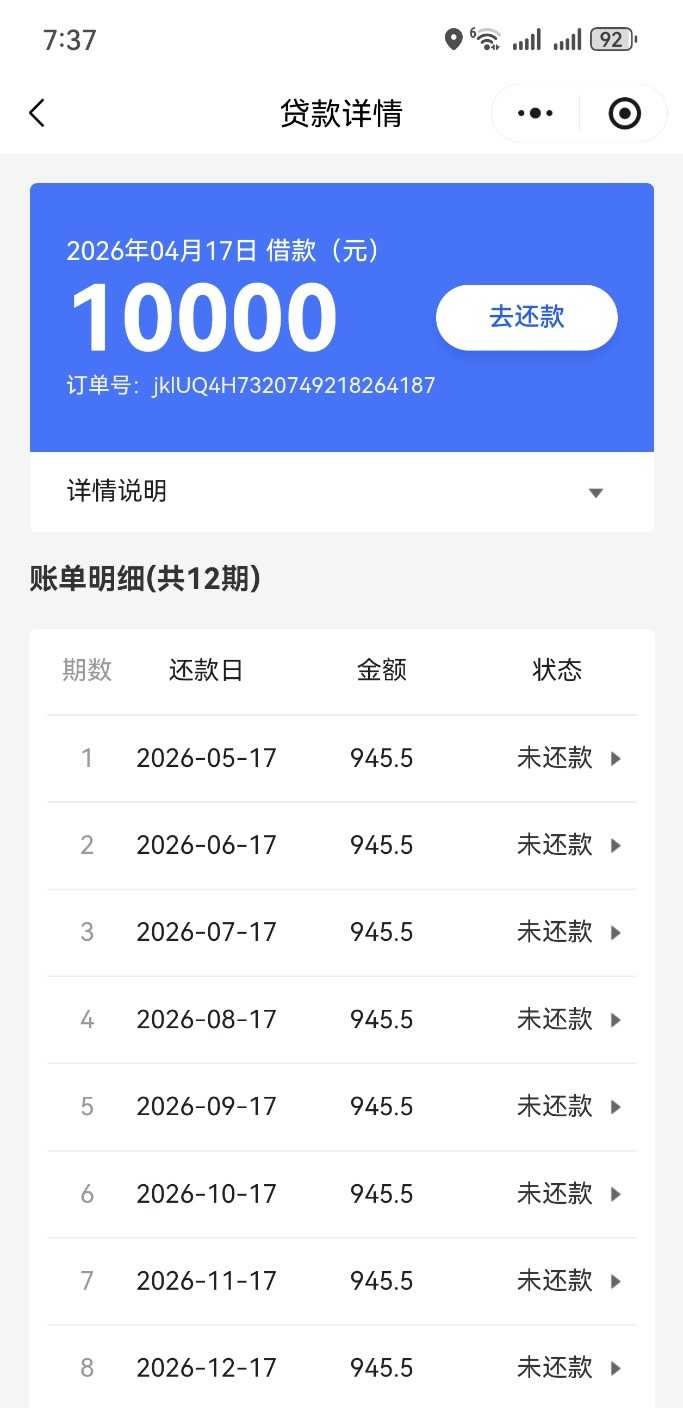This screenshot has height=1408, width=683.
Task: Expand the 详情说明 section
Action: click(342, 492)
